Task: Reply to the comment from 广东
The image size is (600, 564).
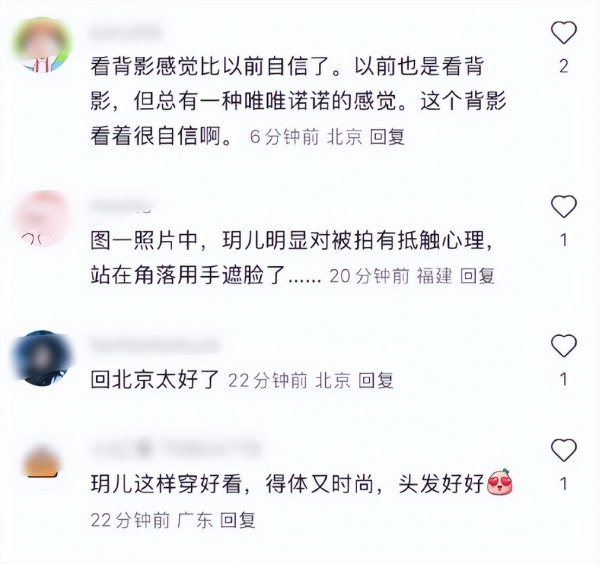Action: (x=239, y=519)
